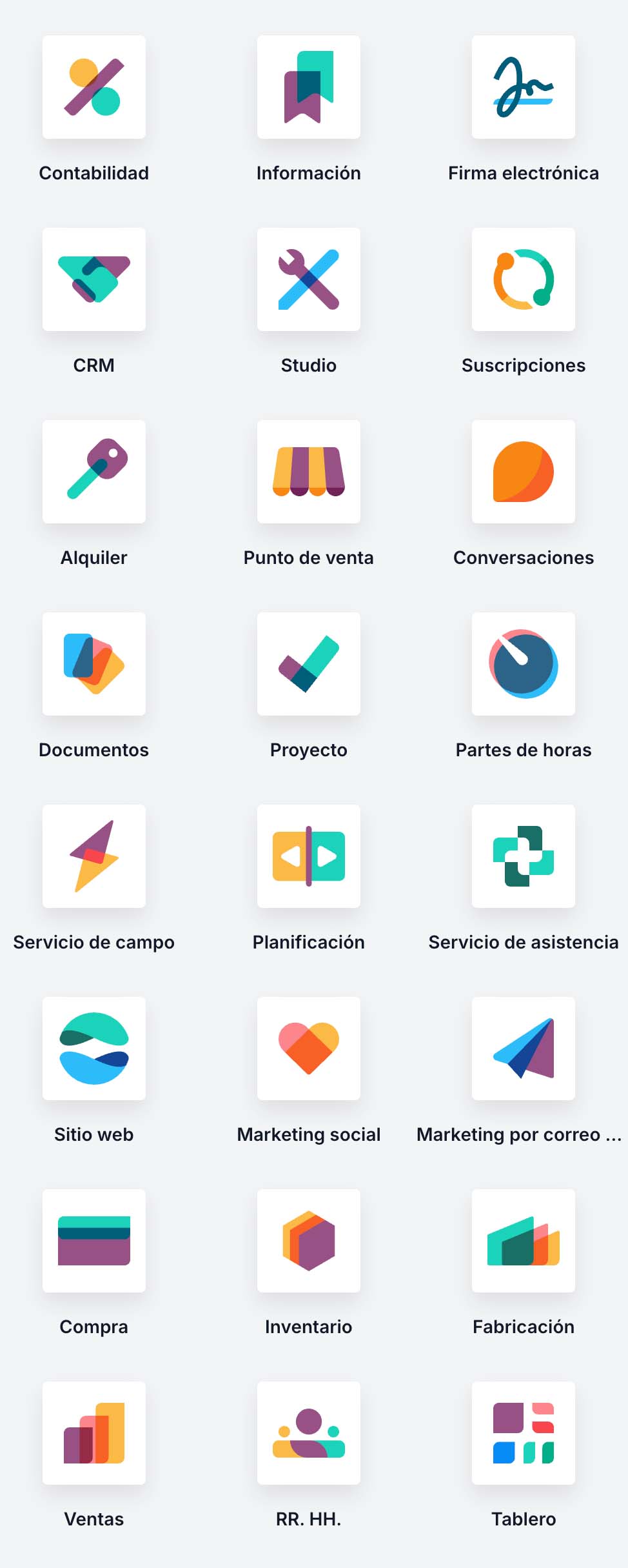This screenshot has height=1568, width=628.
Task: Open the Inventario app
Action: pyautogui.click(x=309, y=1241)
